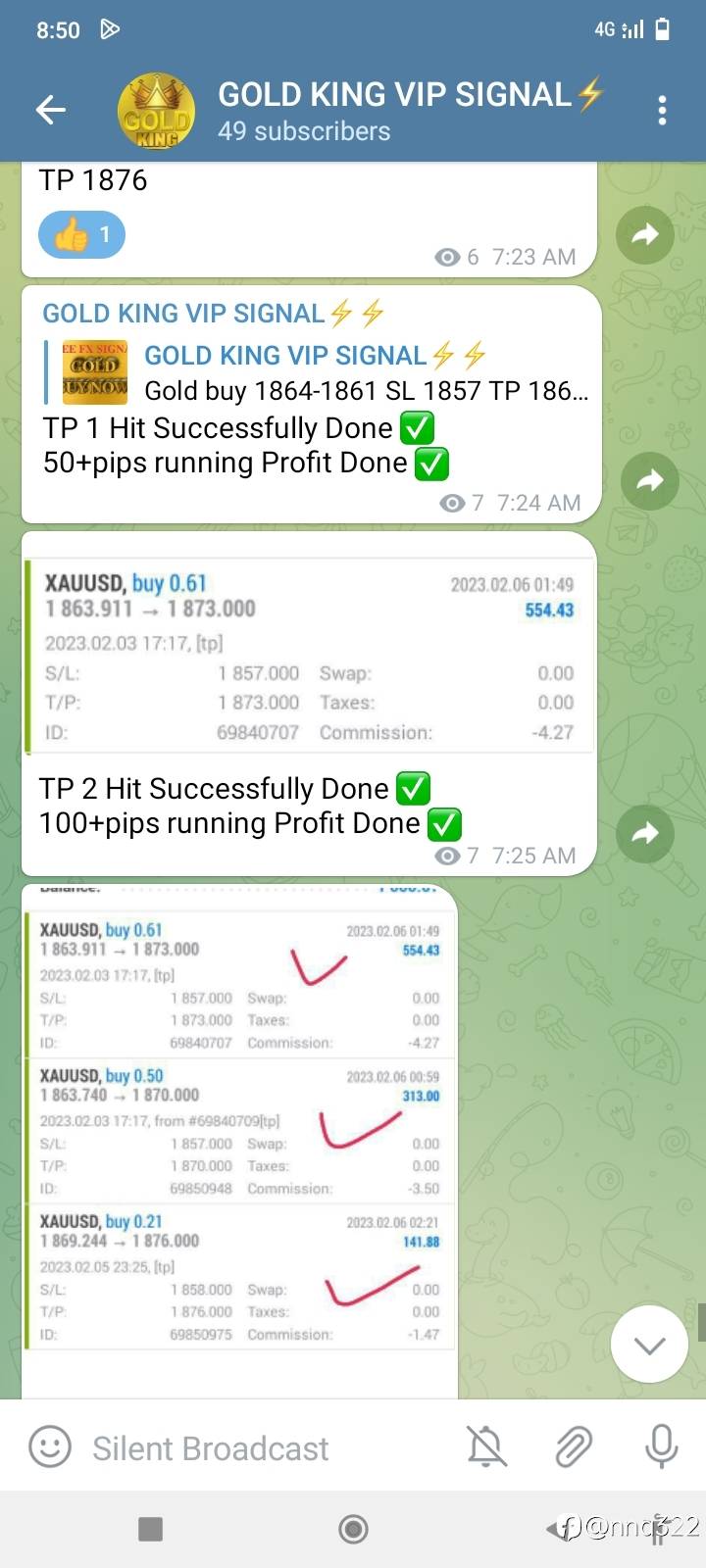Image resolution: width=706 pixels, height=1568 pixels.
Task: Jump to the latest messages
Action: click(649, 1345)
